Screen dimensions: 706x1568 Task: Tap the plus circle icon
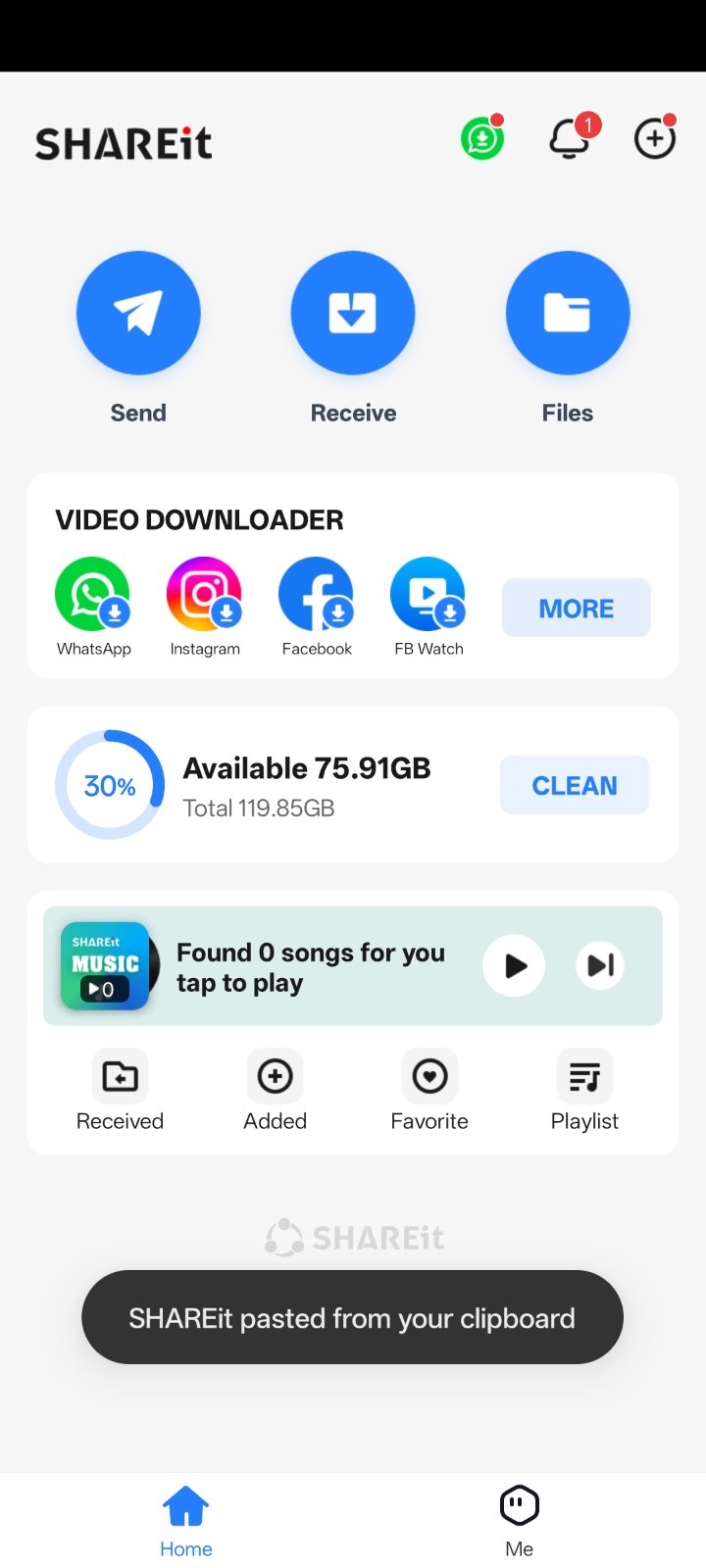[654, 138]
